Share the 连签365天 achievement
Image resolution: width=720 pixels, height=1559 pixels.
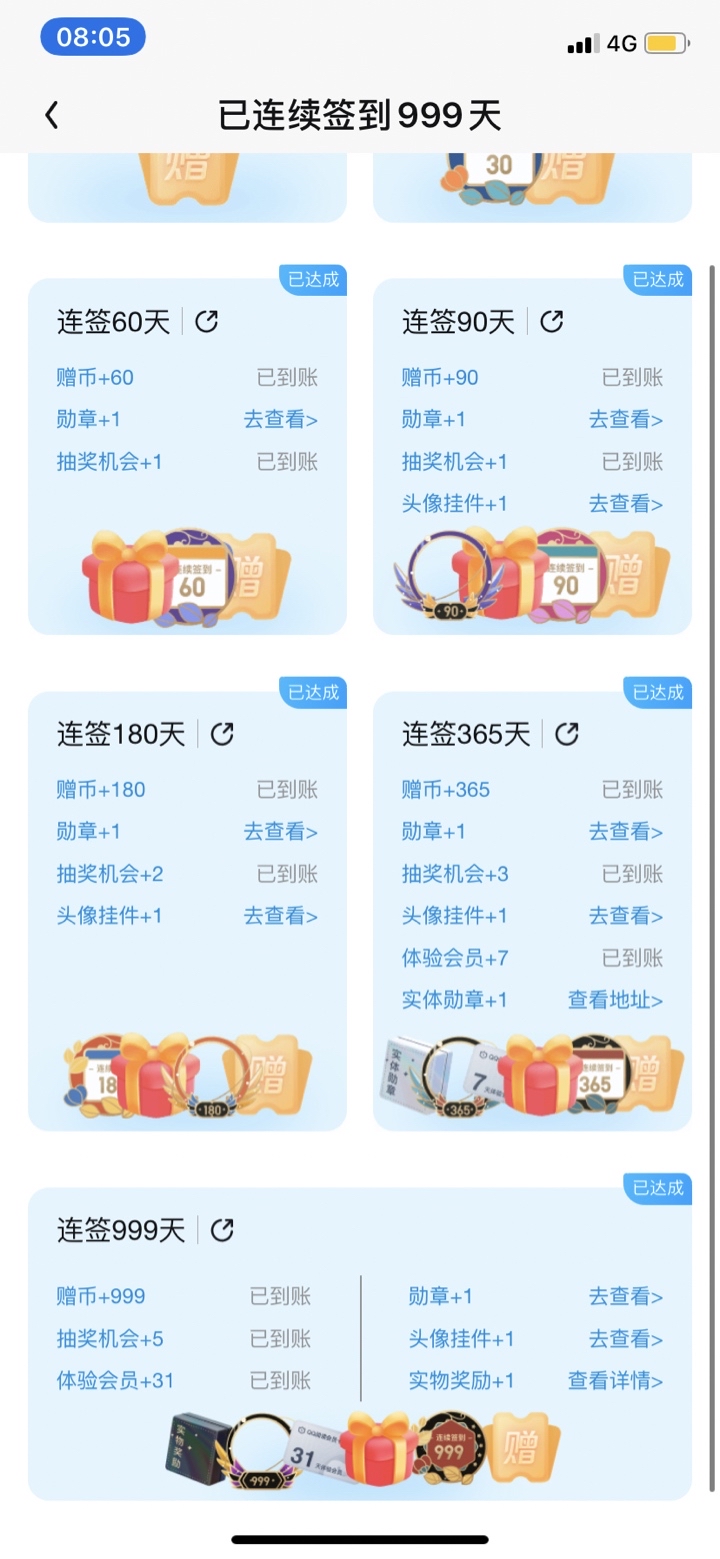(x=567, y=734)
